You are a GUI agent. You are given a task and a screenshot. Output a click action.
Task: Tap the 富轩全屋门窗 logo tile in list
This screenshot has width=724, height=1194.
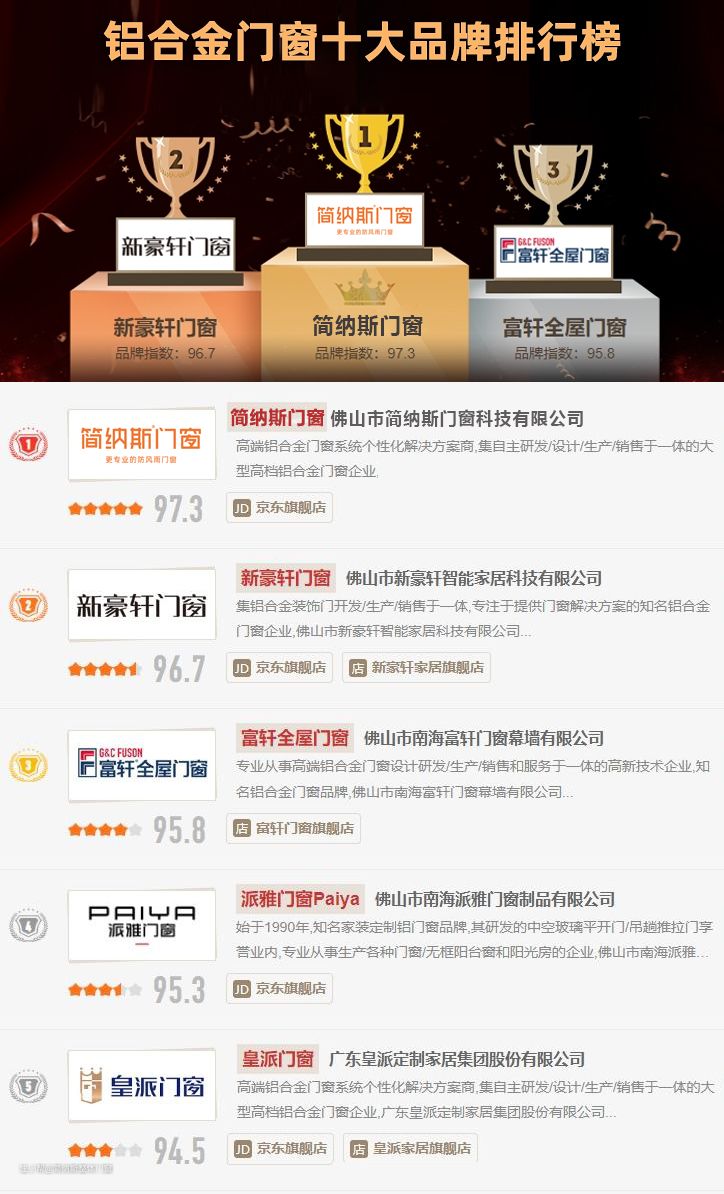141,765
